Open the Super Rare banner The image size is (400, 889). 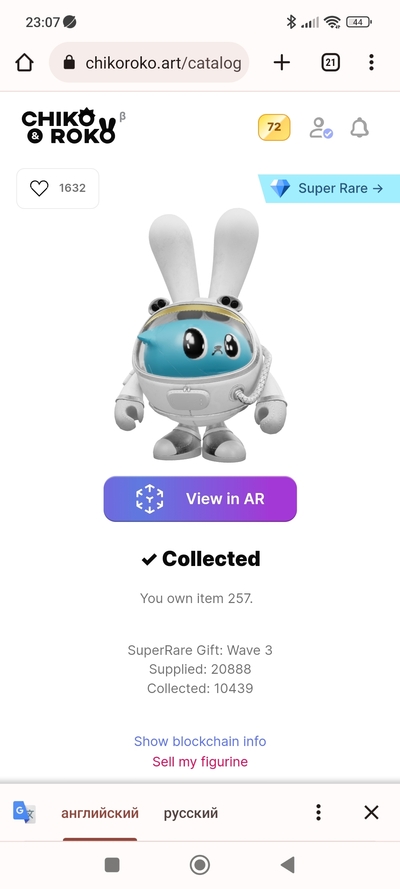330,188
